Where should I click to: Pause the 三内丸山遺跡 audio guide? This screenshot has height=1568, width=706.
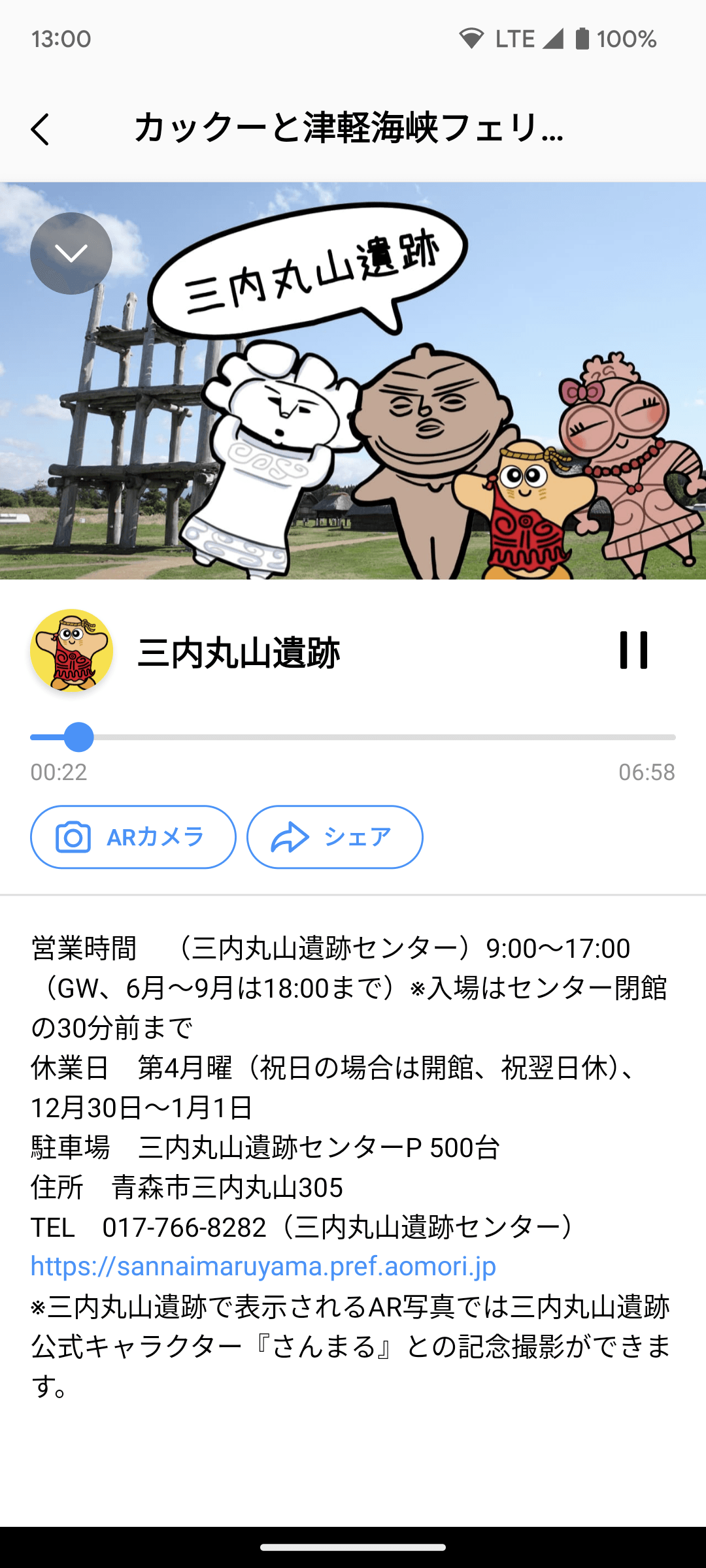pos(633,650)
